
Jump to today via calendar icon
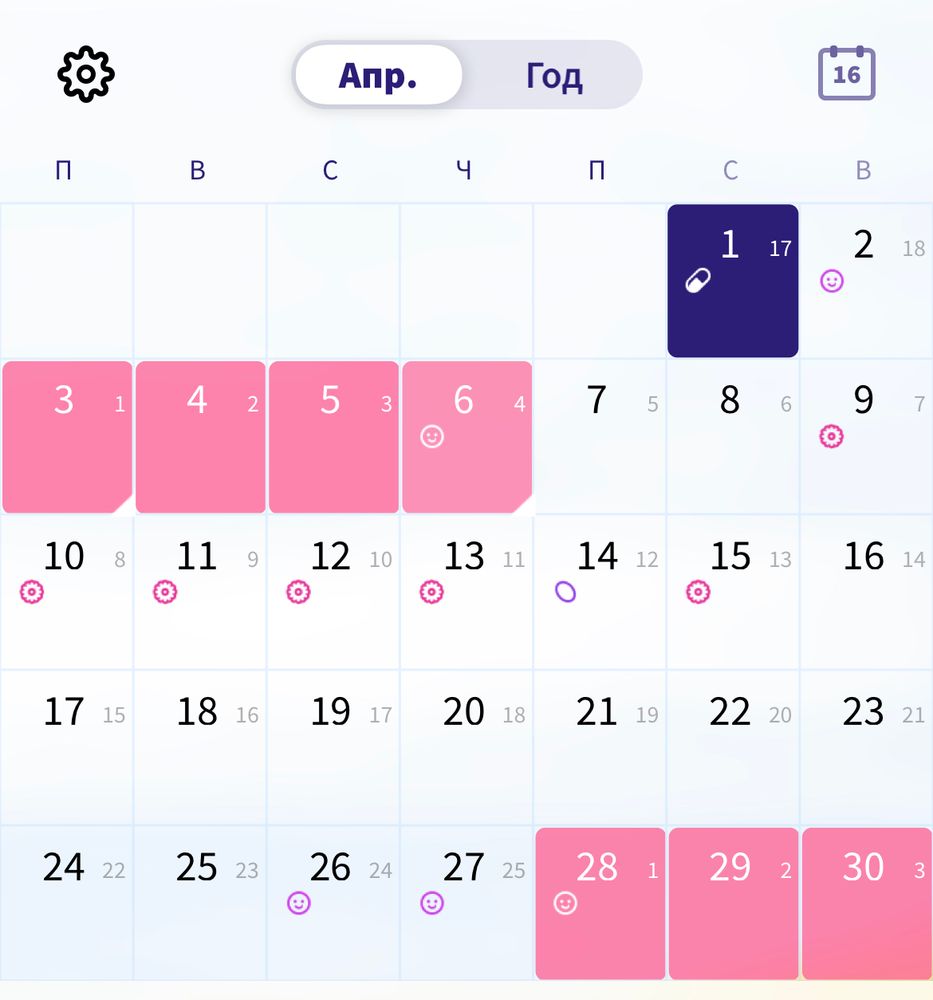[x=846, y=74]
